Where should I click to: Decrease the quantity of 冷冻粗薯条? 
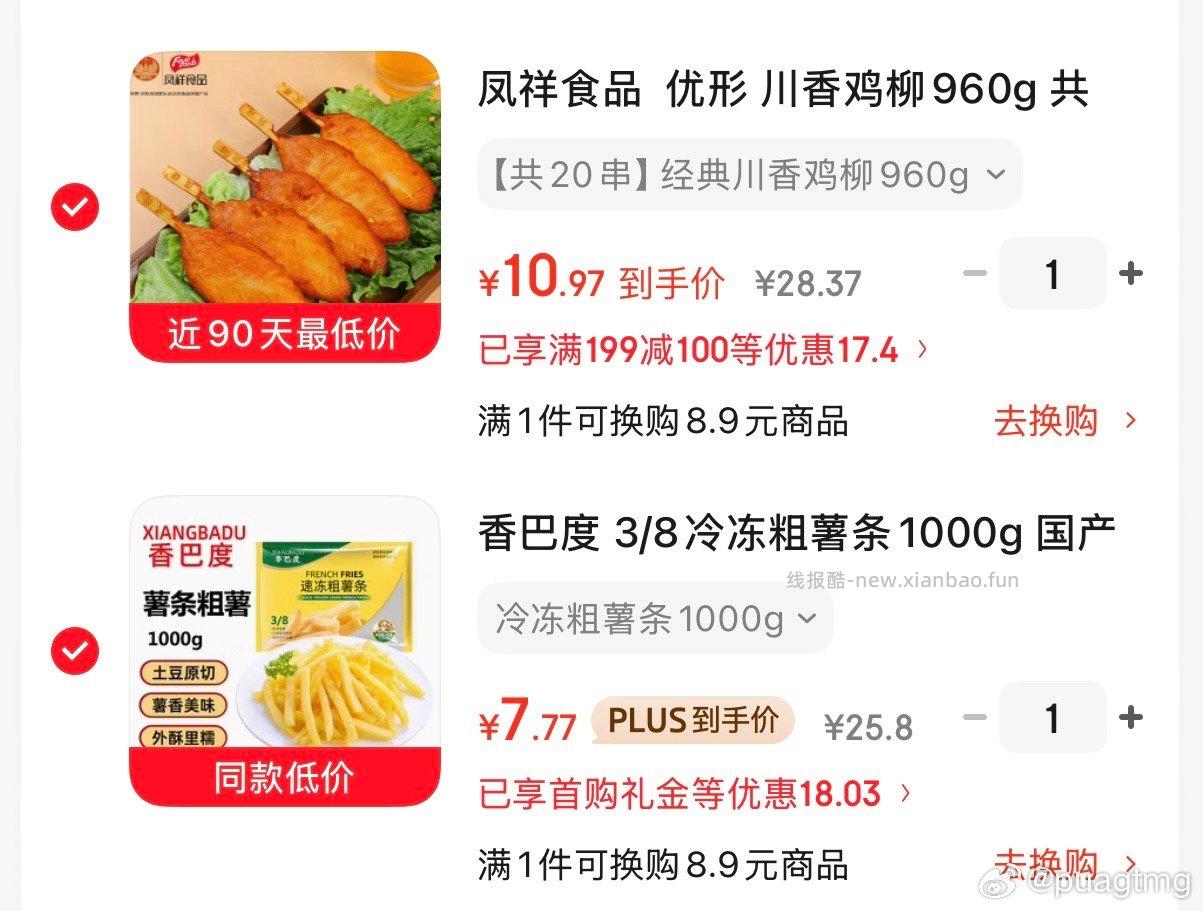pos(975,717)
